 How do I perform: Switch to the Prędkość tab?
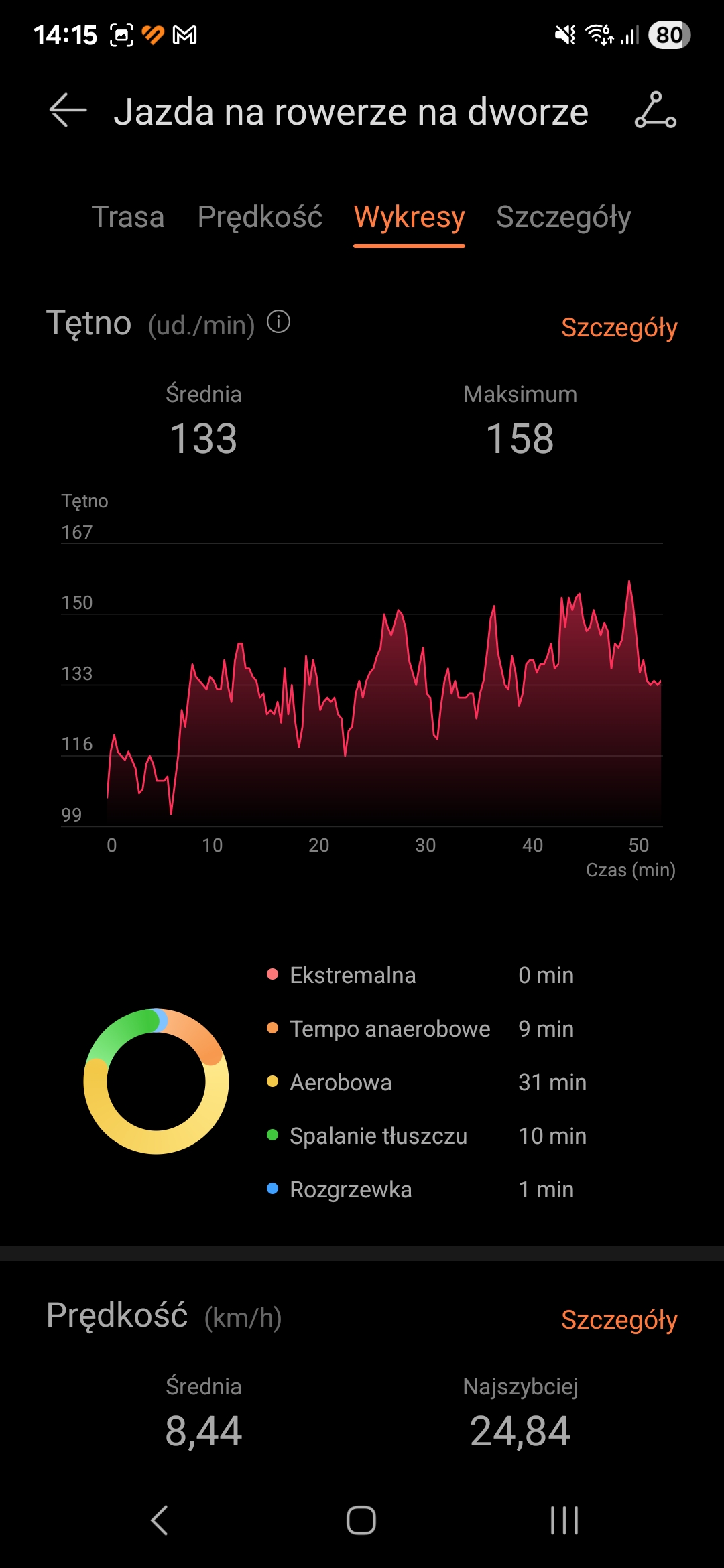click(x=260, y=217)
